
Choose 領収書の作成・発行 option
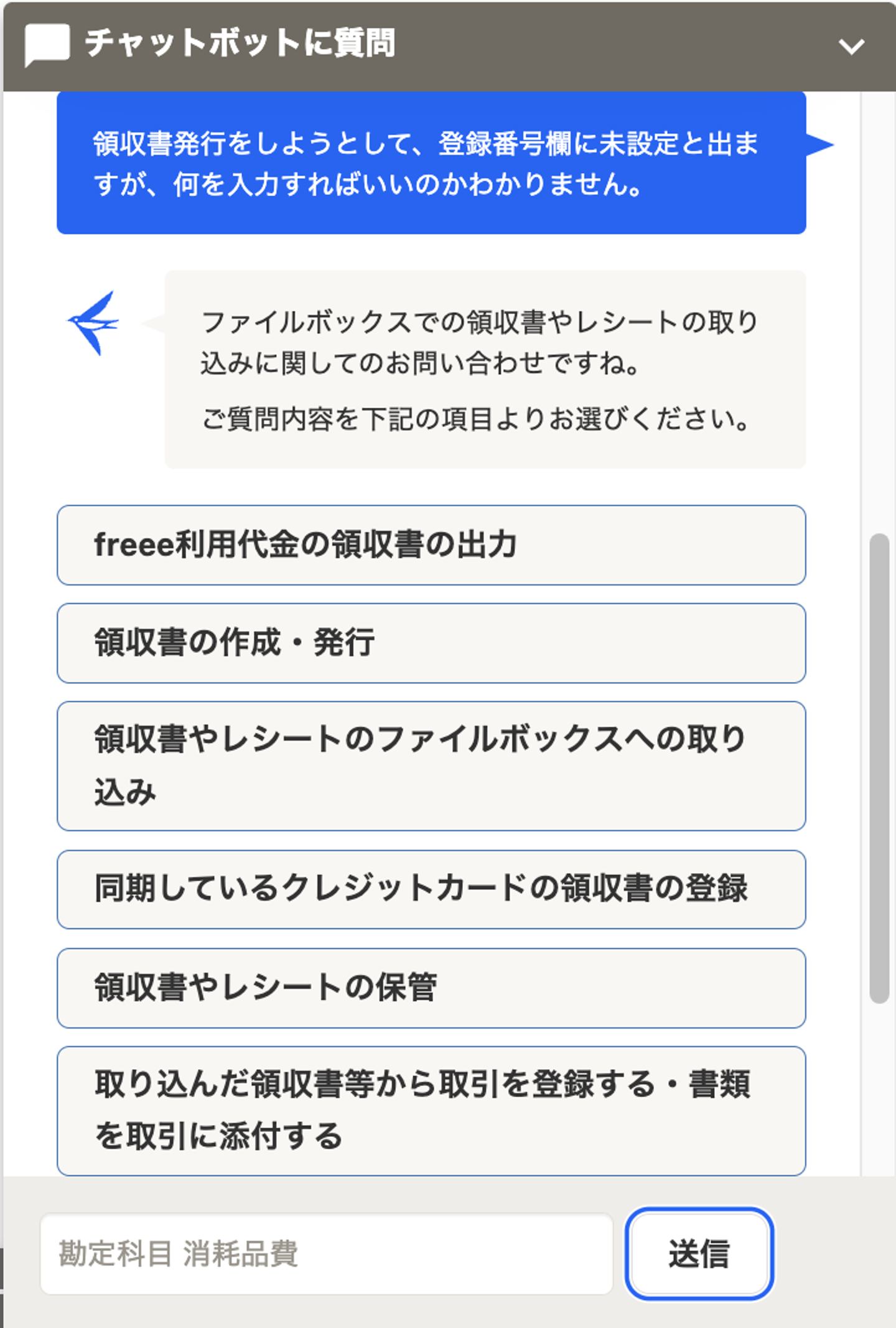click(x=431, y=643)
